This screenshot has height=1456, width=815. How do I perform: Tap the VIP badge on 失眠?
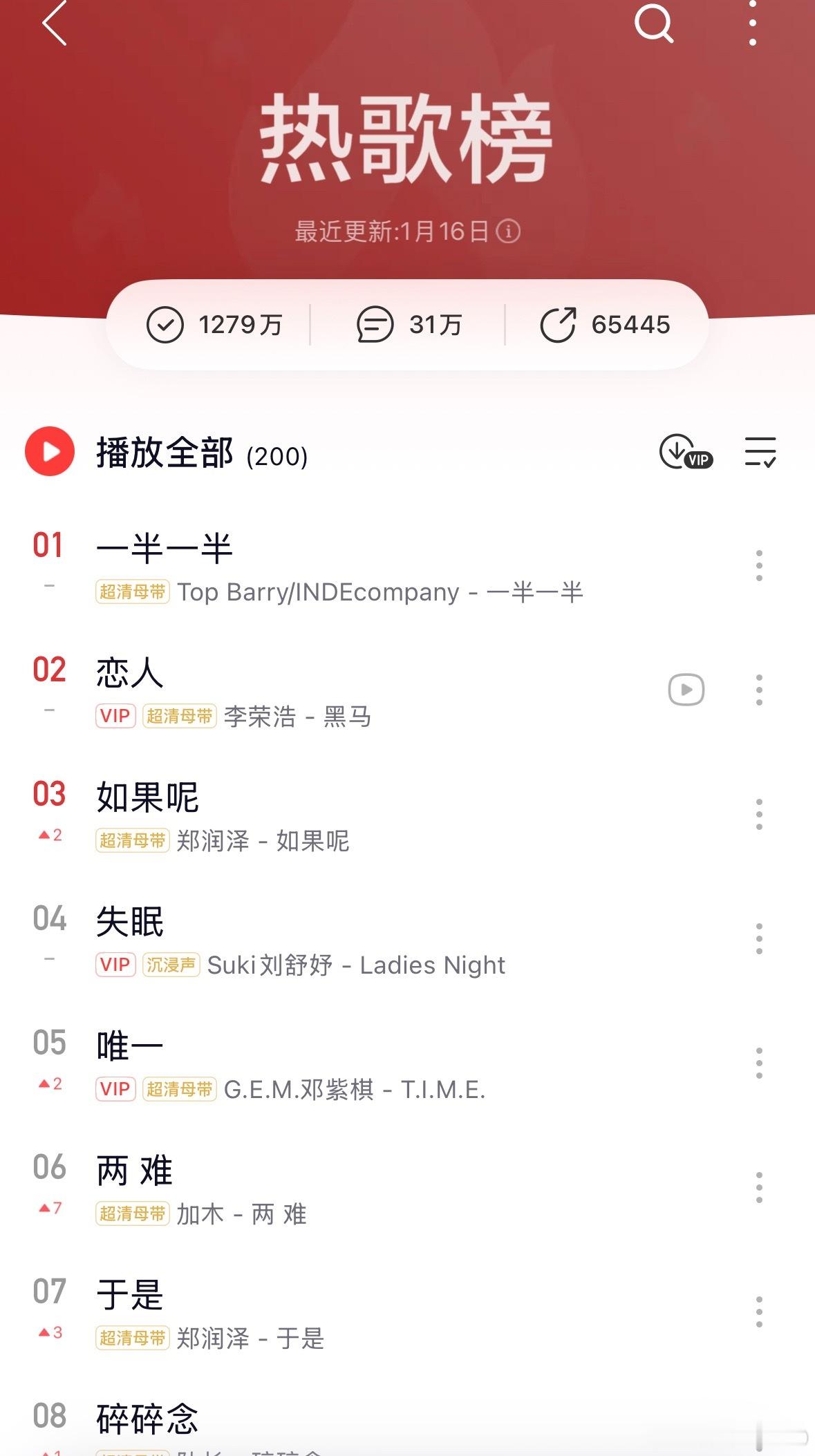pyautogui.click(x=115, y=965)
